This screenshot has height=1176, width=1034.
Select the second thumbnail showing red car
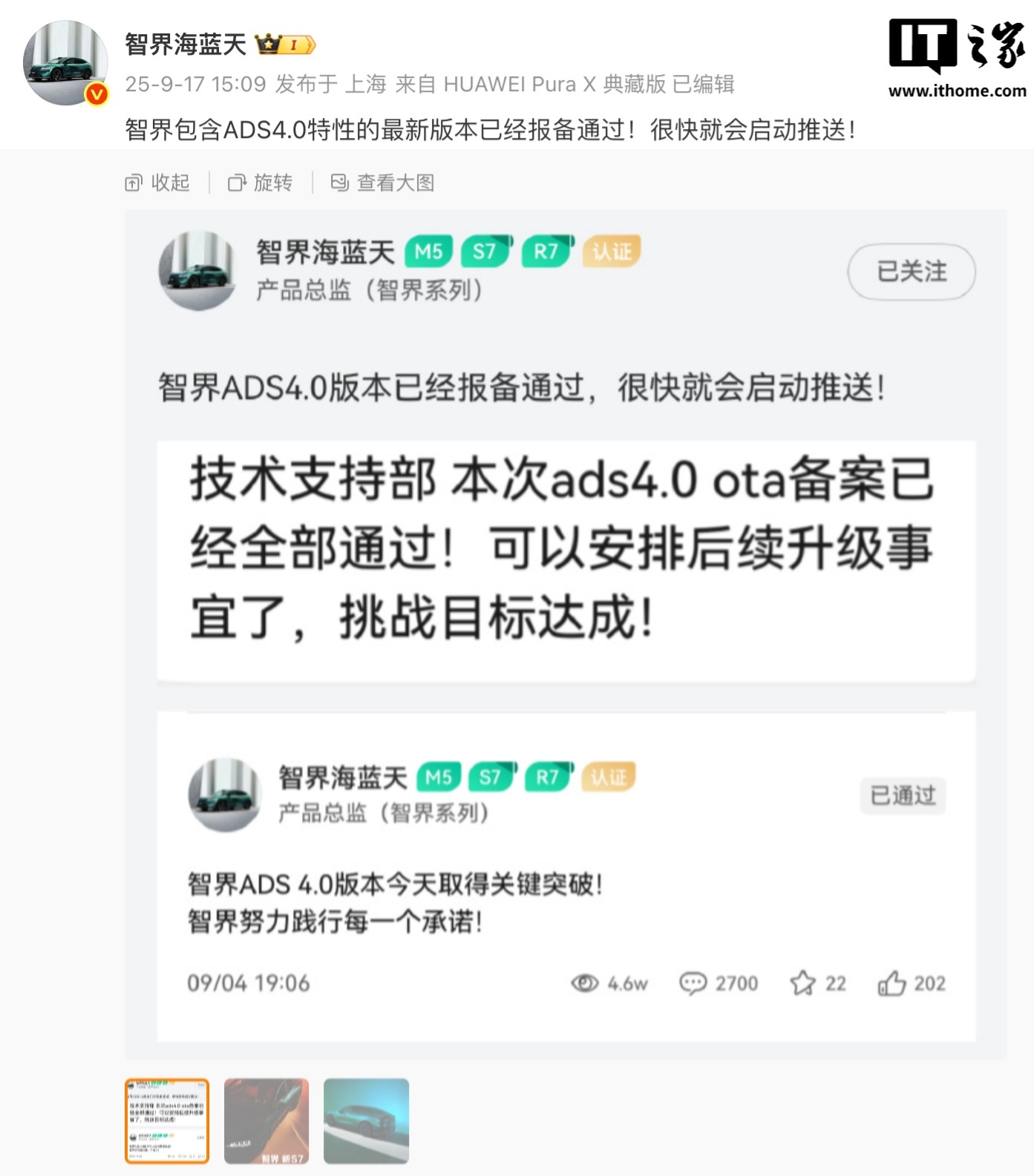pyautogui.click(x=266, y=1121)
